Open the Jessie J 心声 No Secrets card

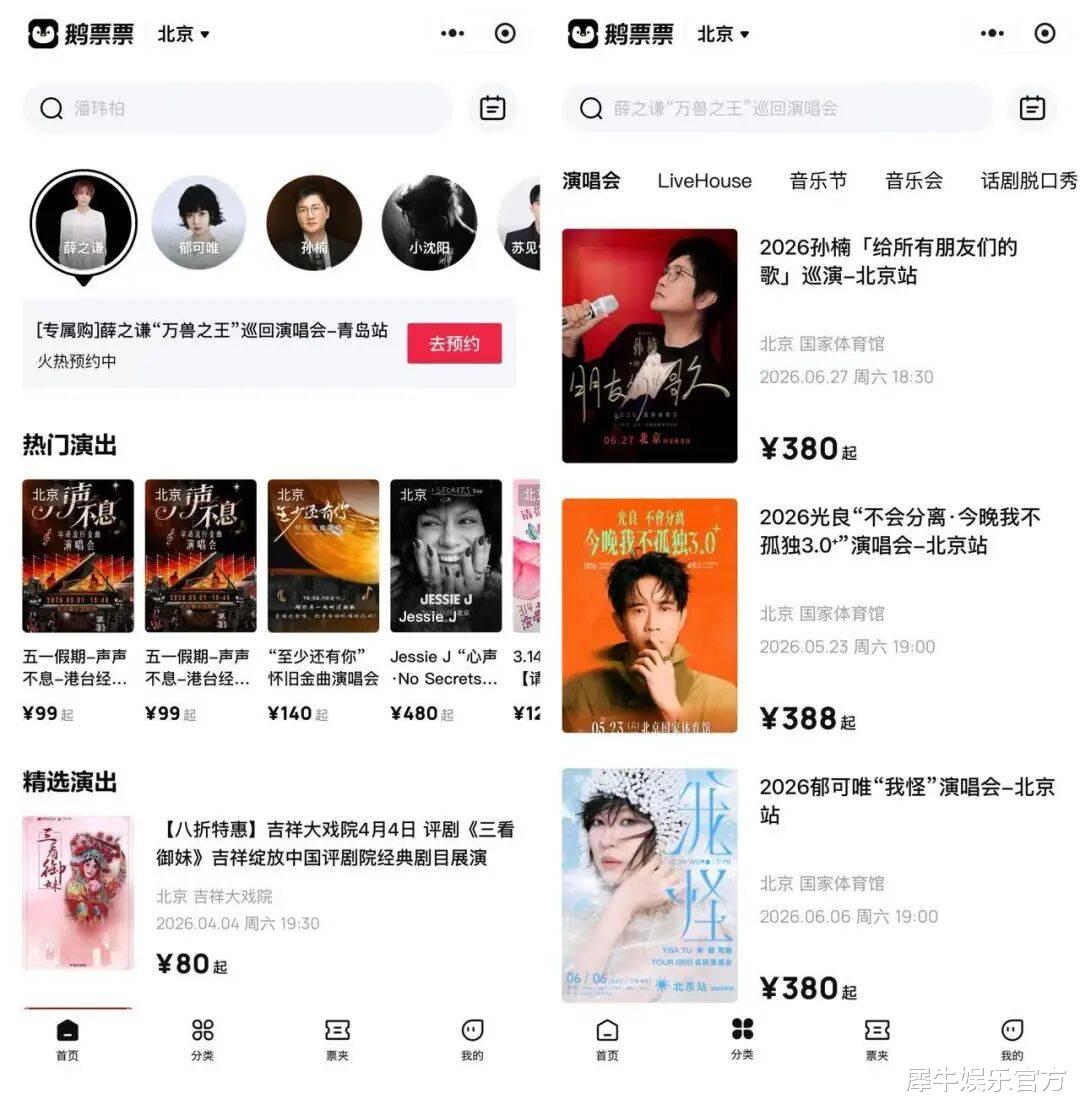click(x=446, y=600)
